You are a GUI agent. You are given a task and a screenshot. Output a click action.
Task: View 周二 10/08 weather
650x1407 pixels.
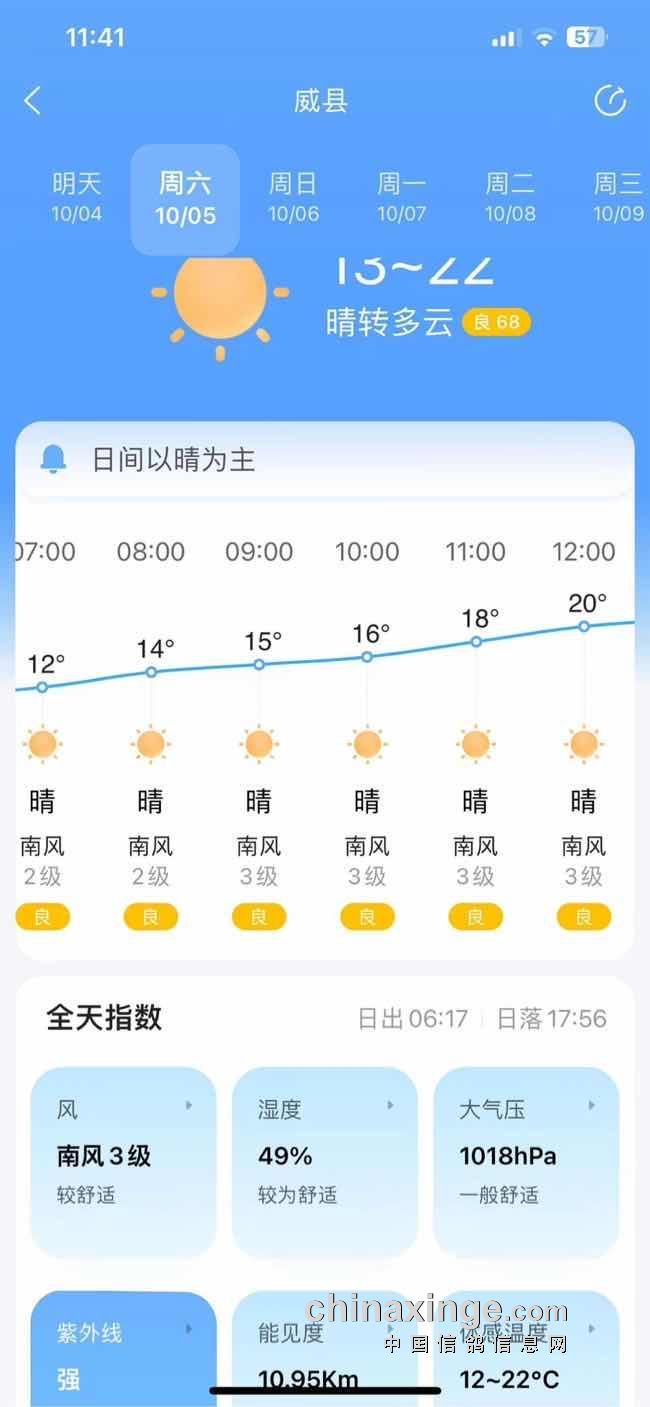510,197
